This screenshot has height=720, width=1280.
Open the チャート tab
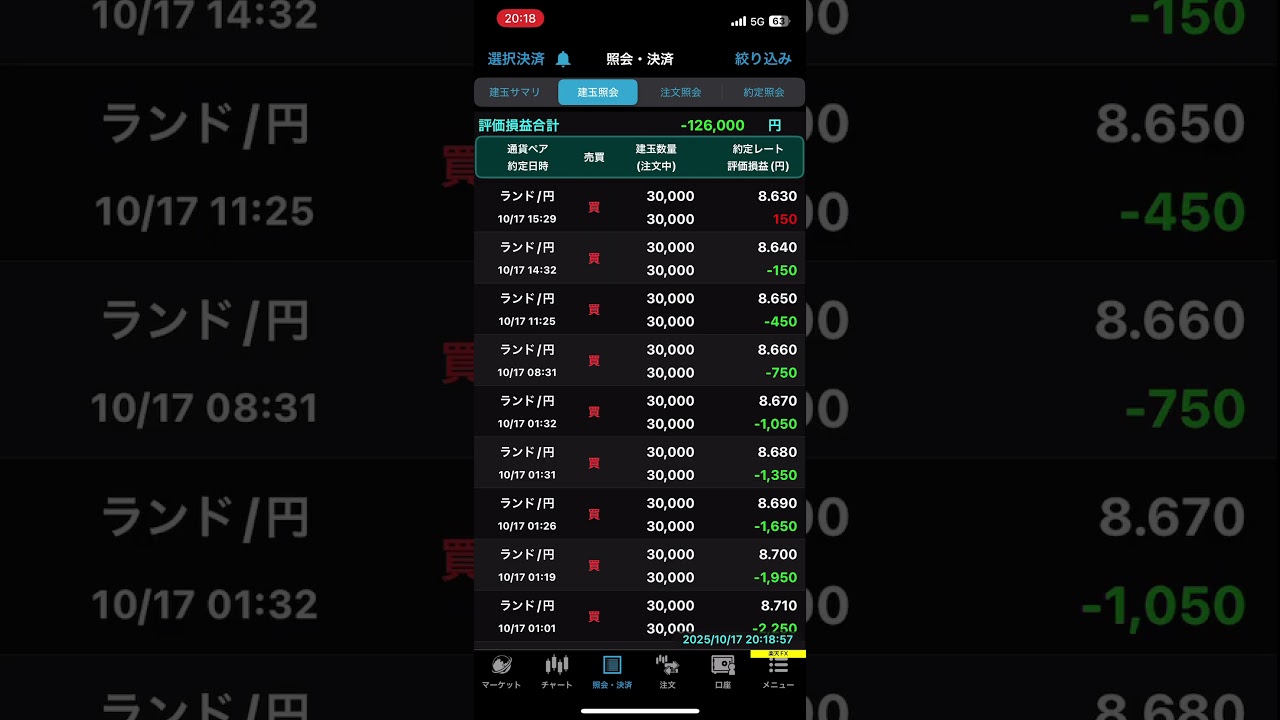pos(557,672)
